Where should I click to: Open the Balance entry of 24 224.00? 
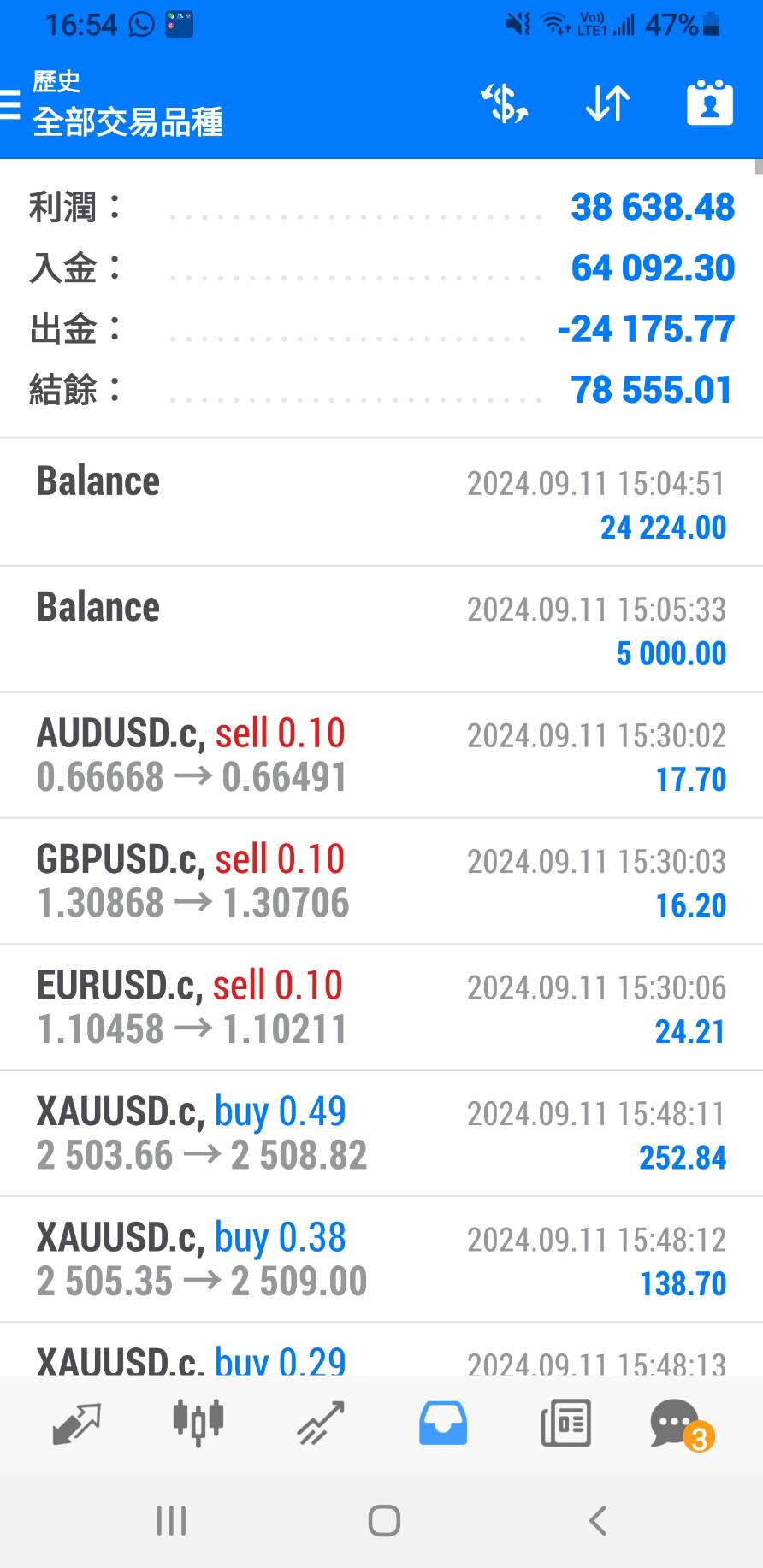point(381,504)
